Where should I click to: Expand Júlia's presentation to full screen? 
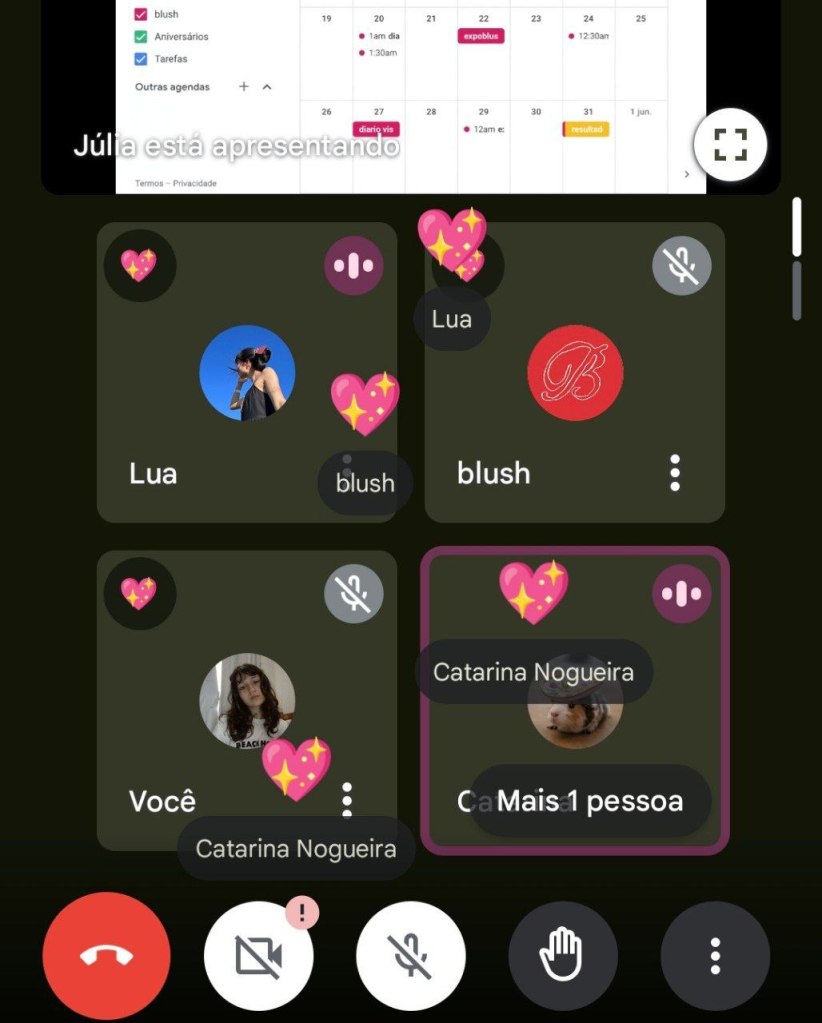point(730,144)
